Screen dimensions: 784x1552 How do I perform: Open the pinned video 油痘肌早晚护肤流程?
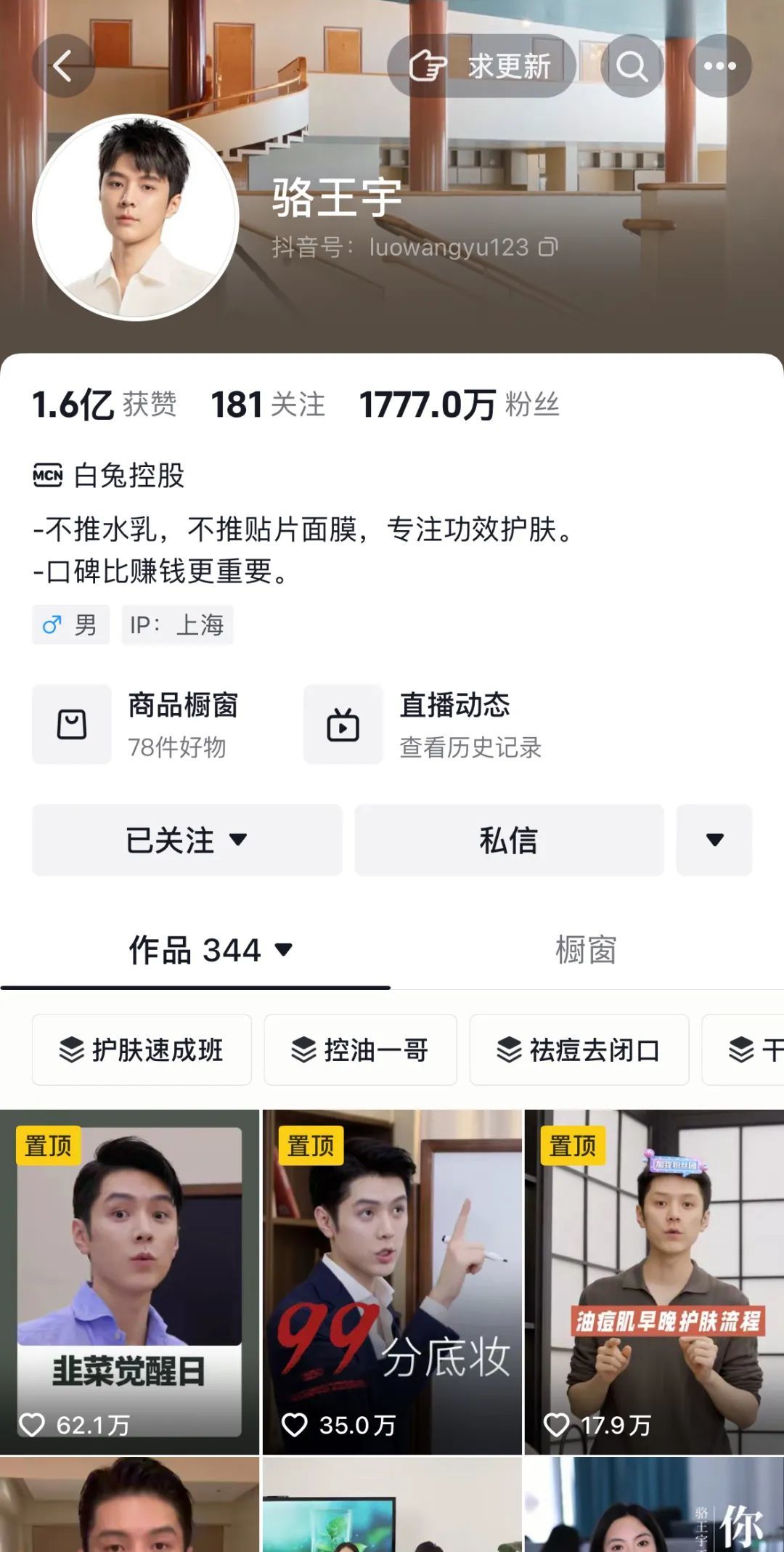pyautogui.click(x=654, y=1282)
